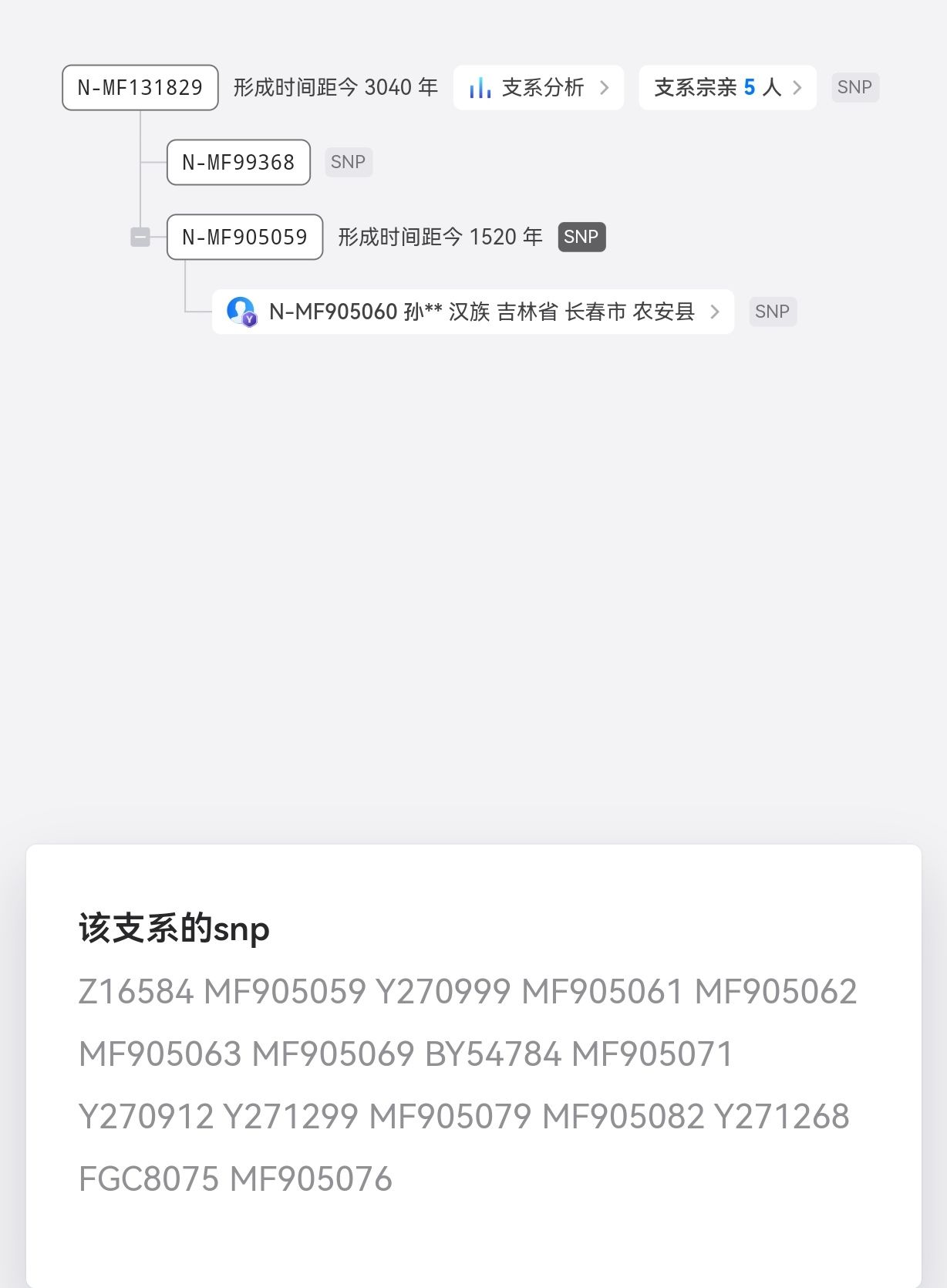Show SNP for N-MF99368
The width and height of the screenshot is (947, 1288).
click(348, 163)
